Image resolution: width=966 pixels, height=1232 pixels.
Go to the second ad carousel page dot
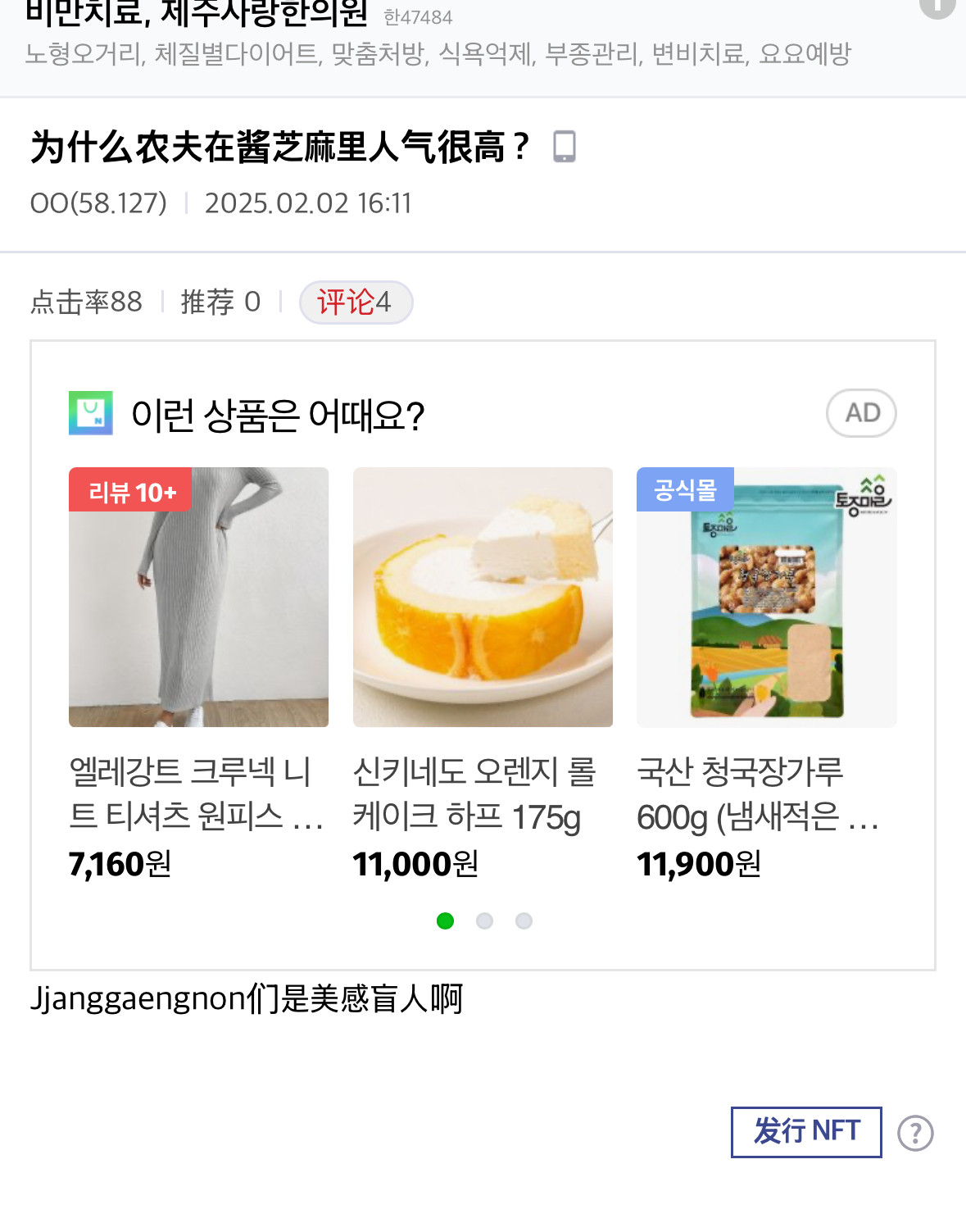tap(485, 921)
